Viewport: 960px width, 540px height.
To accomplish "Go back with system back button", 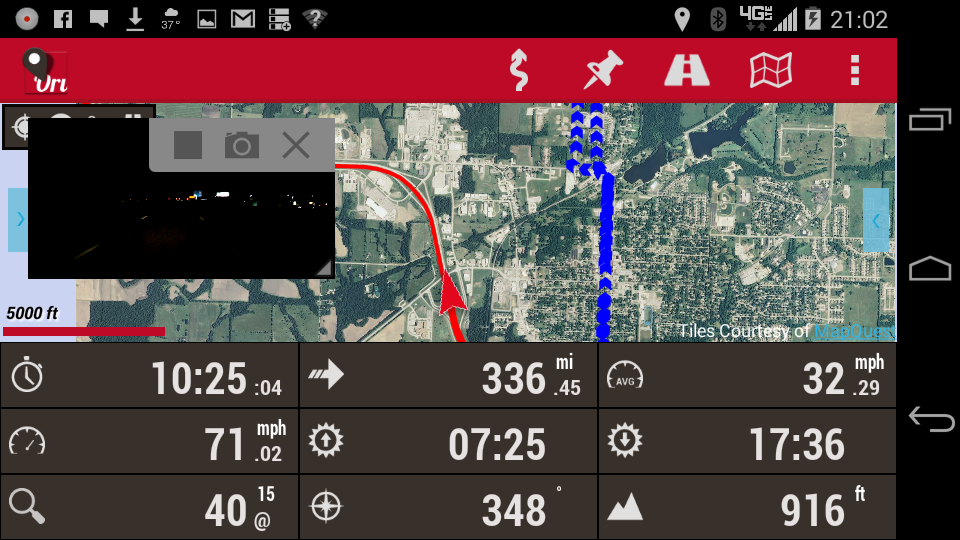I will [x=930, y=420].
